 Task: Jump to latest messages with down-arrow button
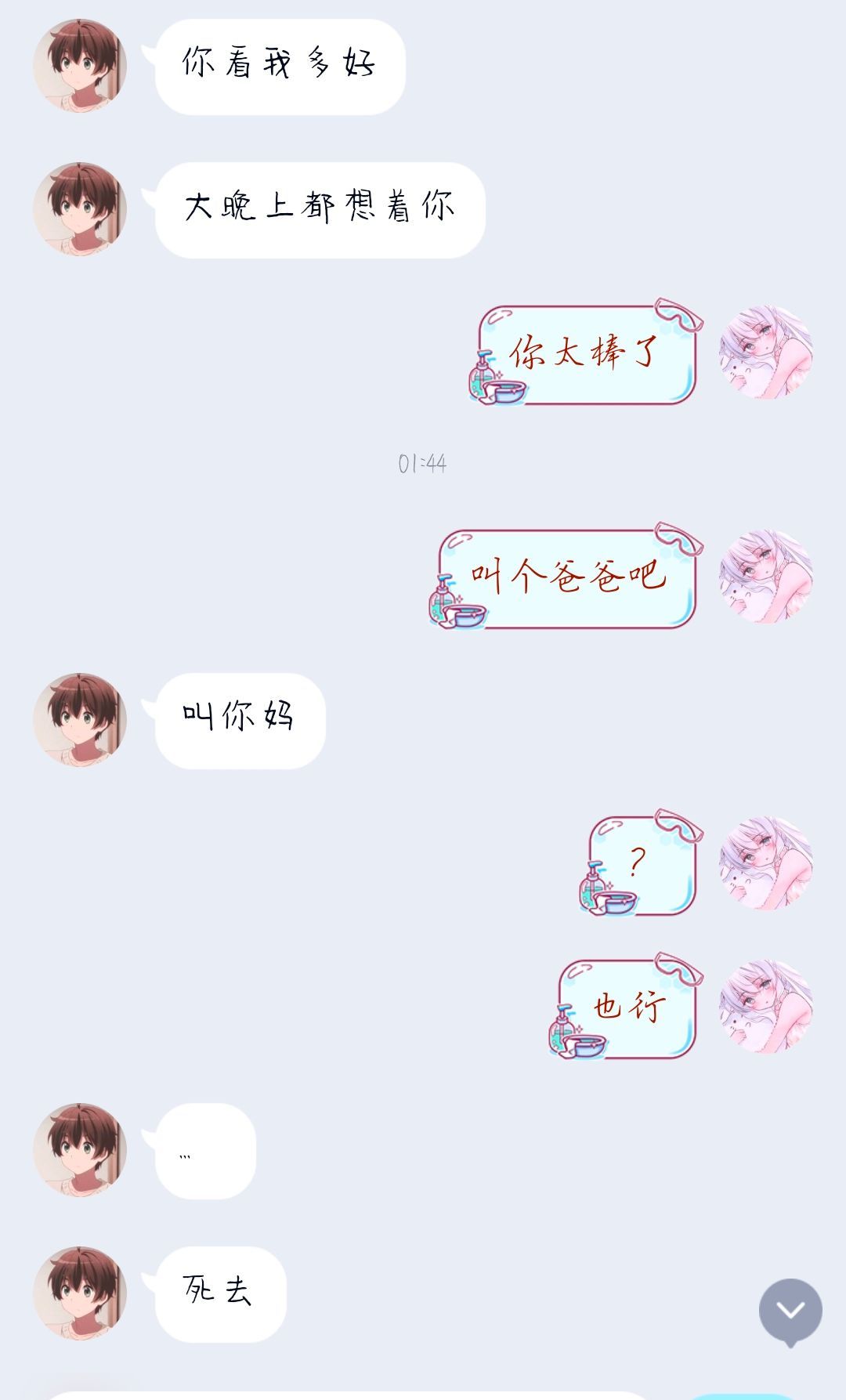click(790, 1310)
